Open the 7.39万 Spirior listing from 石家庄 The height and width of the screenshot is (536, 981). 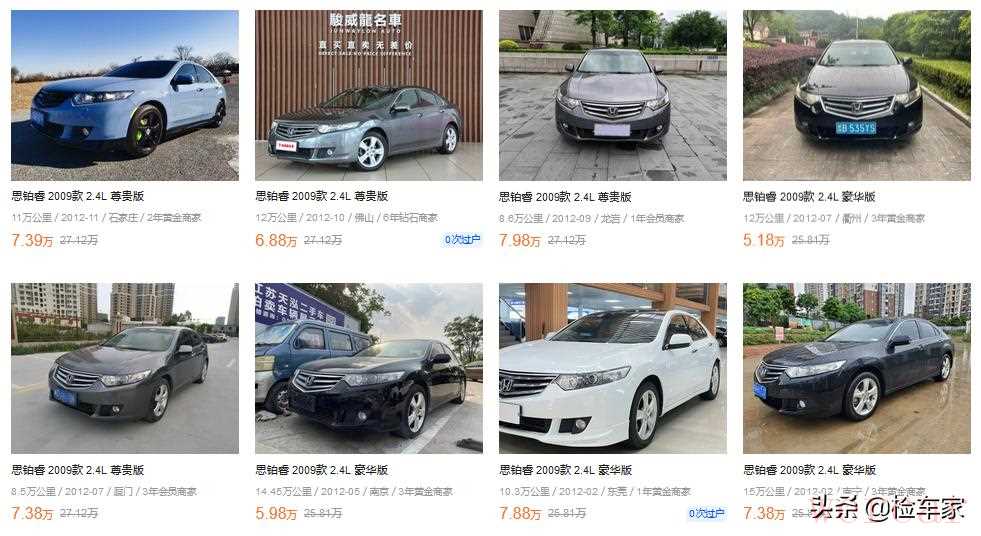pos(124,95)
